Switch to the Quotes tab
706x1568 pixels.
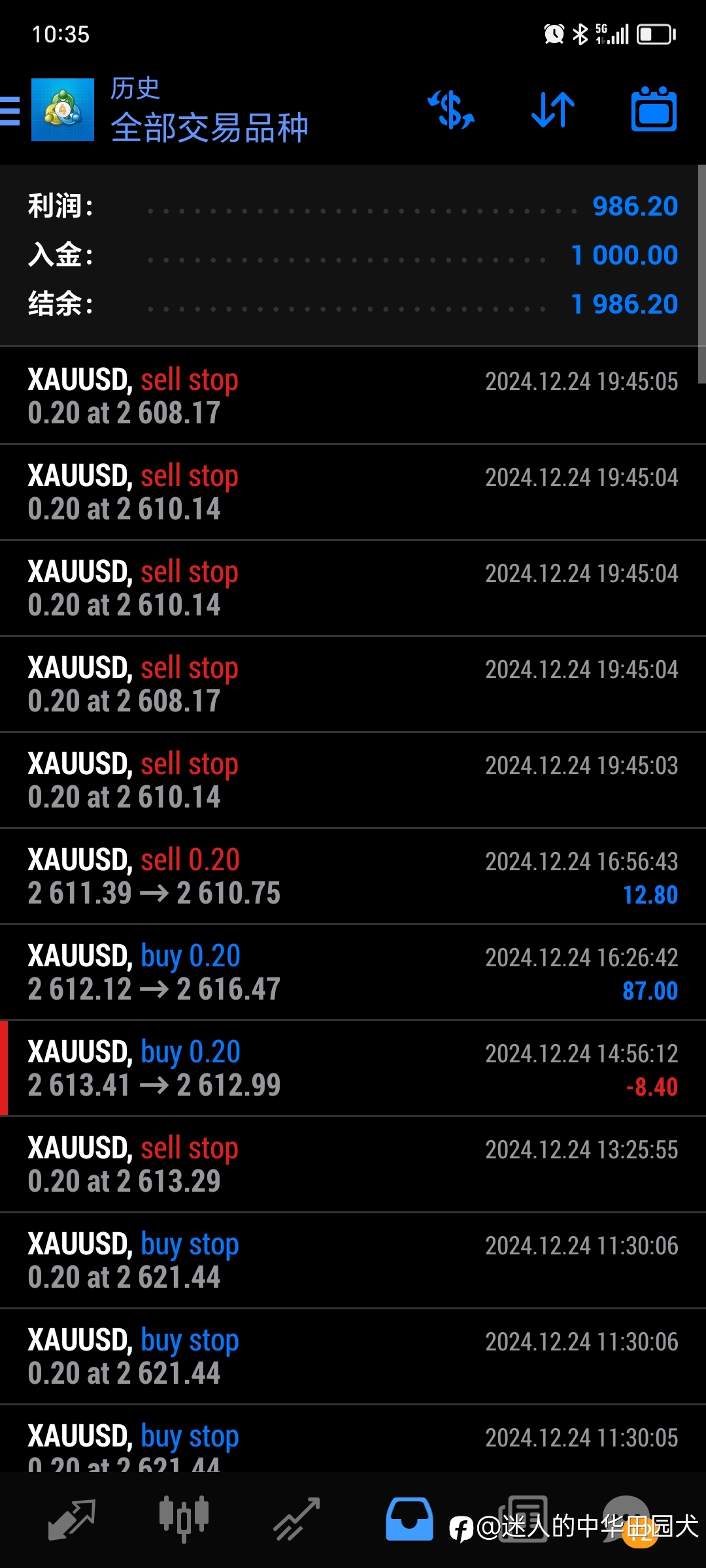tap(72, 1519)
